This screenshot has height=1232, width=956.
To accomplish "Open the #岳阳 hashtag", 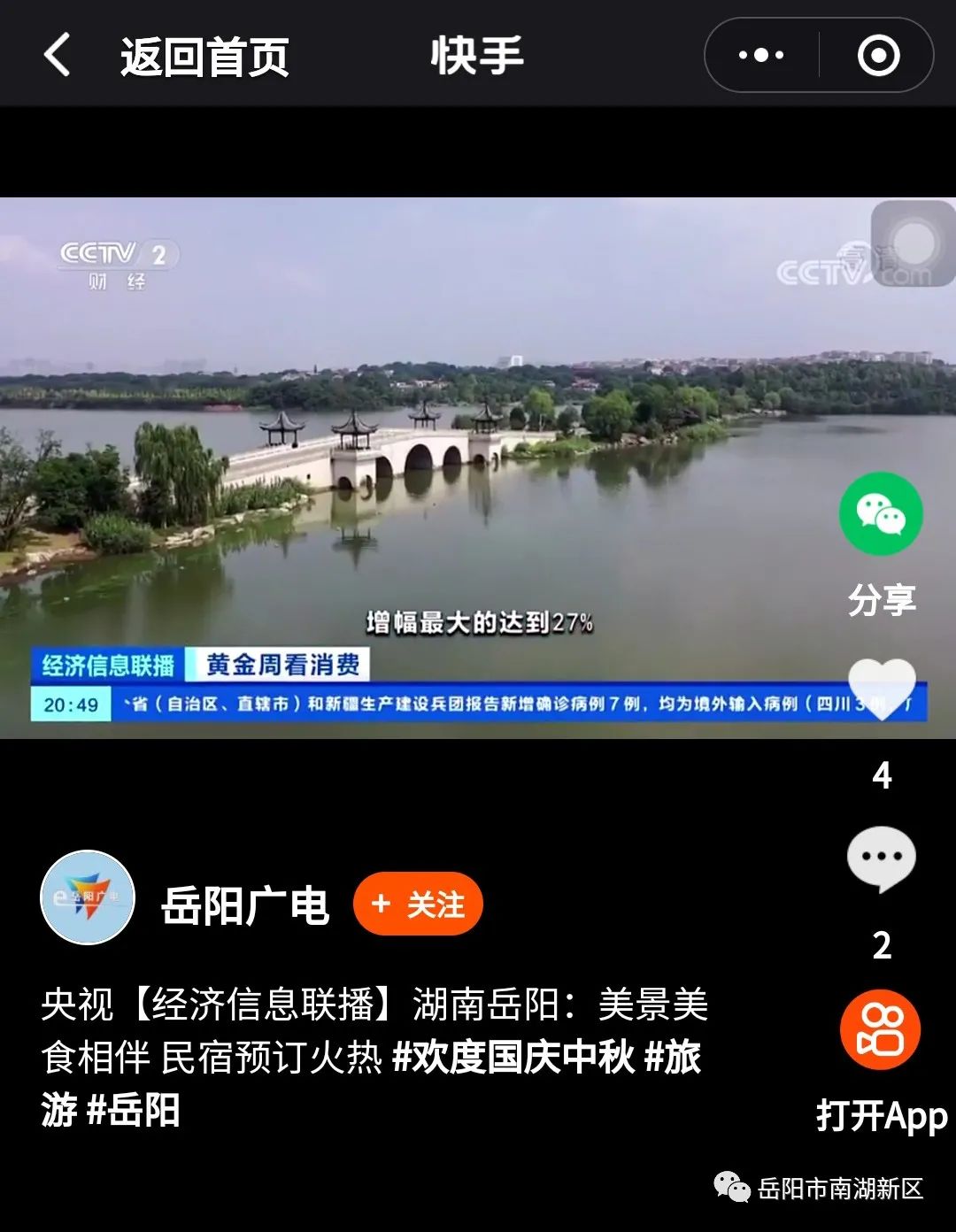I will 134,1110.
